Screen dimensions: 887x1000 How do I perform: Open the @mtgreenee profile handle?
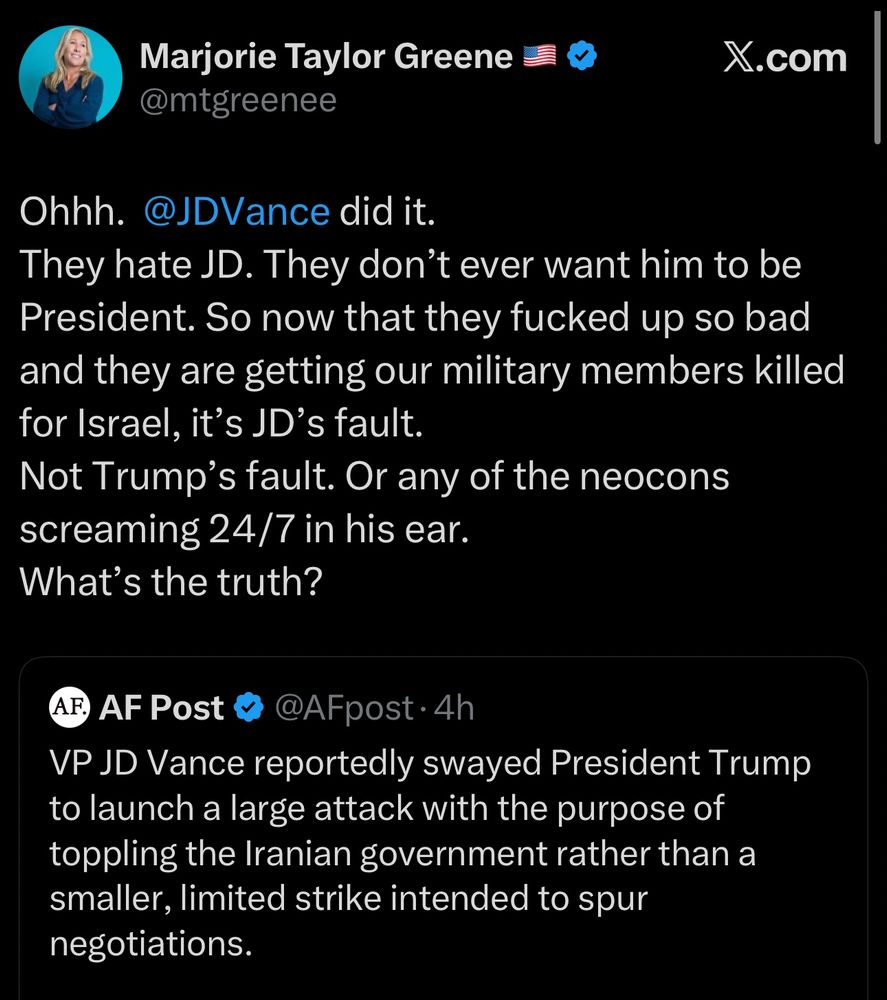238,100
